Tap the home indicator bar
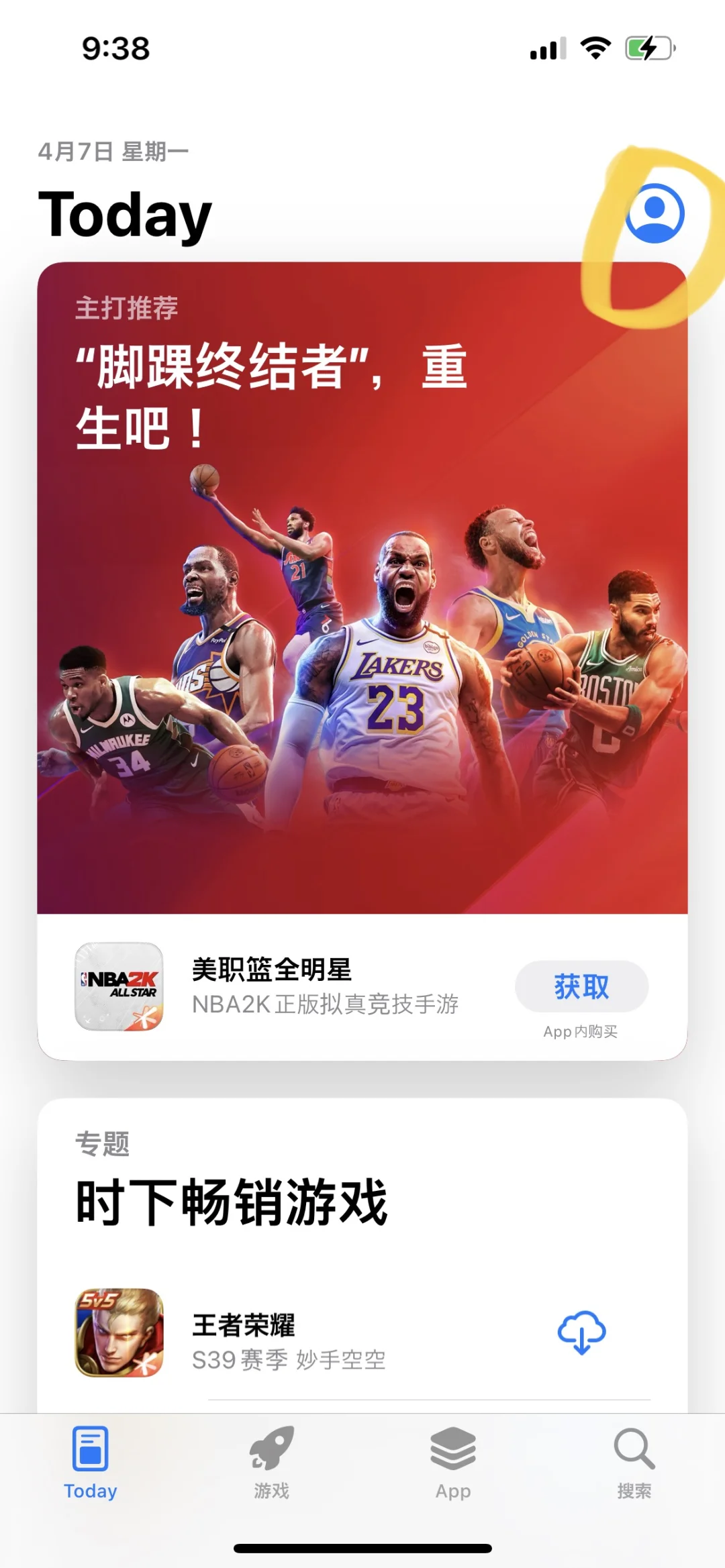Image resolution: width=725 pixels, height=1568 pixels. pos(362,1549)
